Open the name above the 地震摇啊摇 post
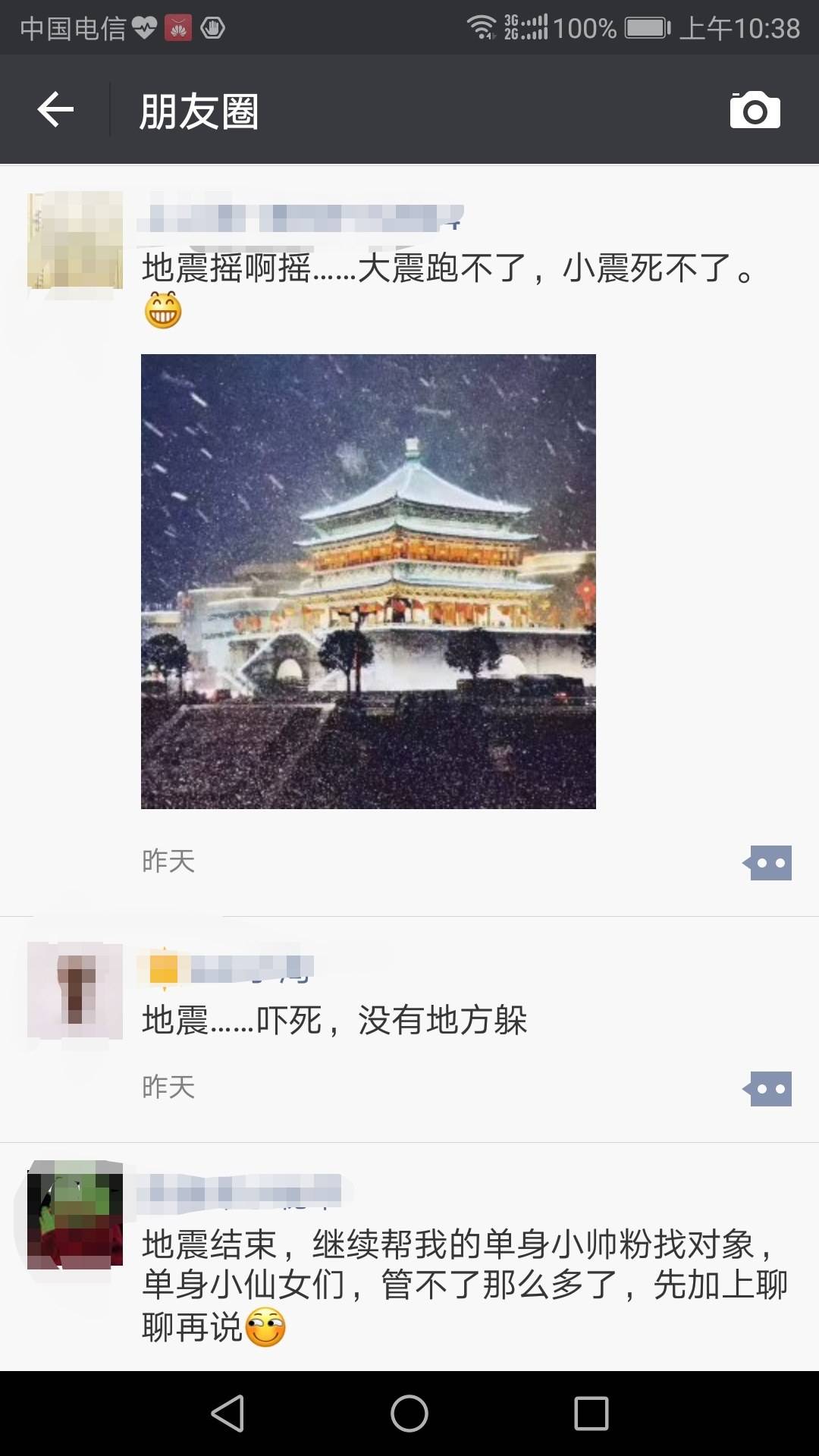Image resolution: width=819 pixels, height=1456 pixels. coord(300,218)
